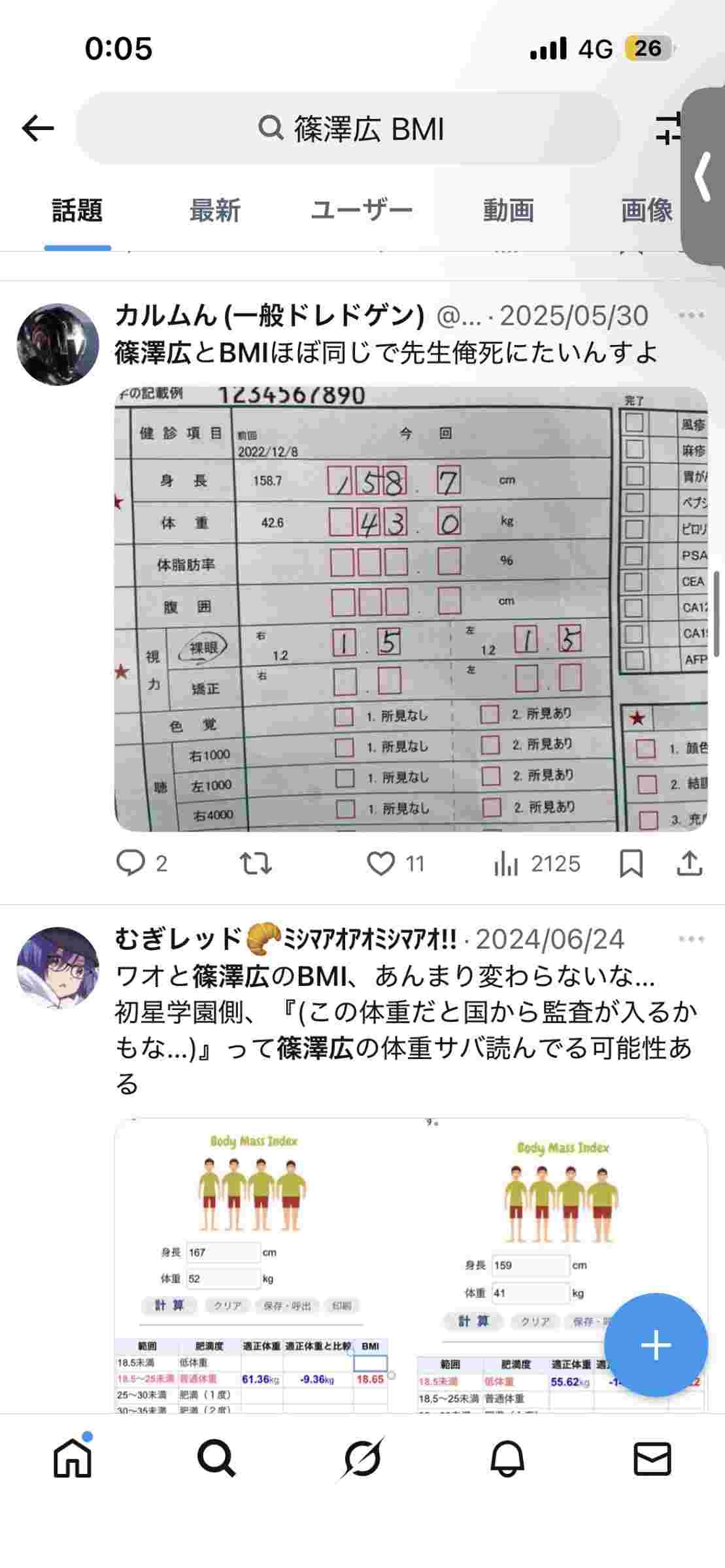Open overflow menu on カルムん's post

691,316
